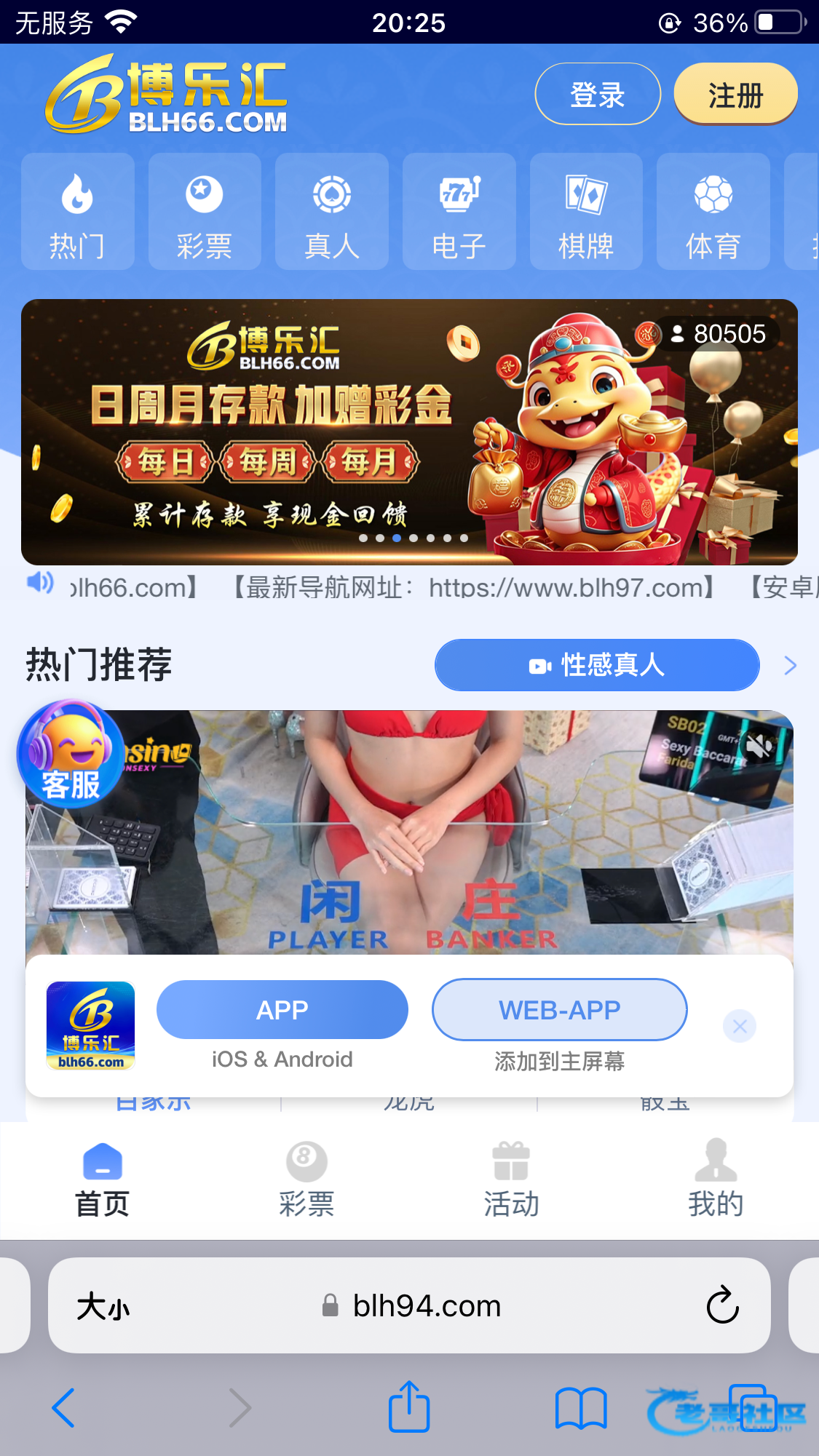The image size is (819, 1456).
Task: Switch to the 我的 tab
Action: pyautogui.click(x=716, y=1179)
